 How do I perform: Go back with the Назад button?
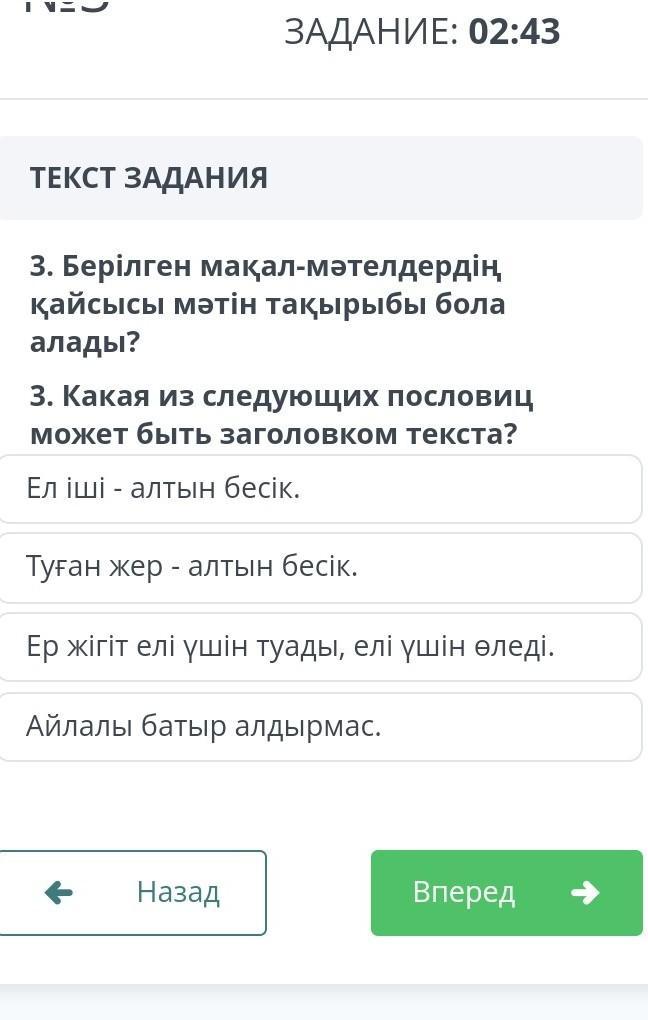(x=133, y=892)
